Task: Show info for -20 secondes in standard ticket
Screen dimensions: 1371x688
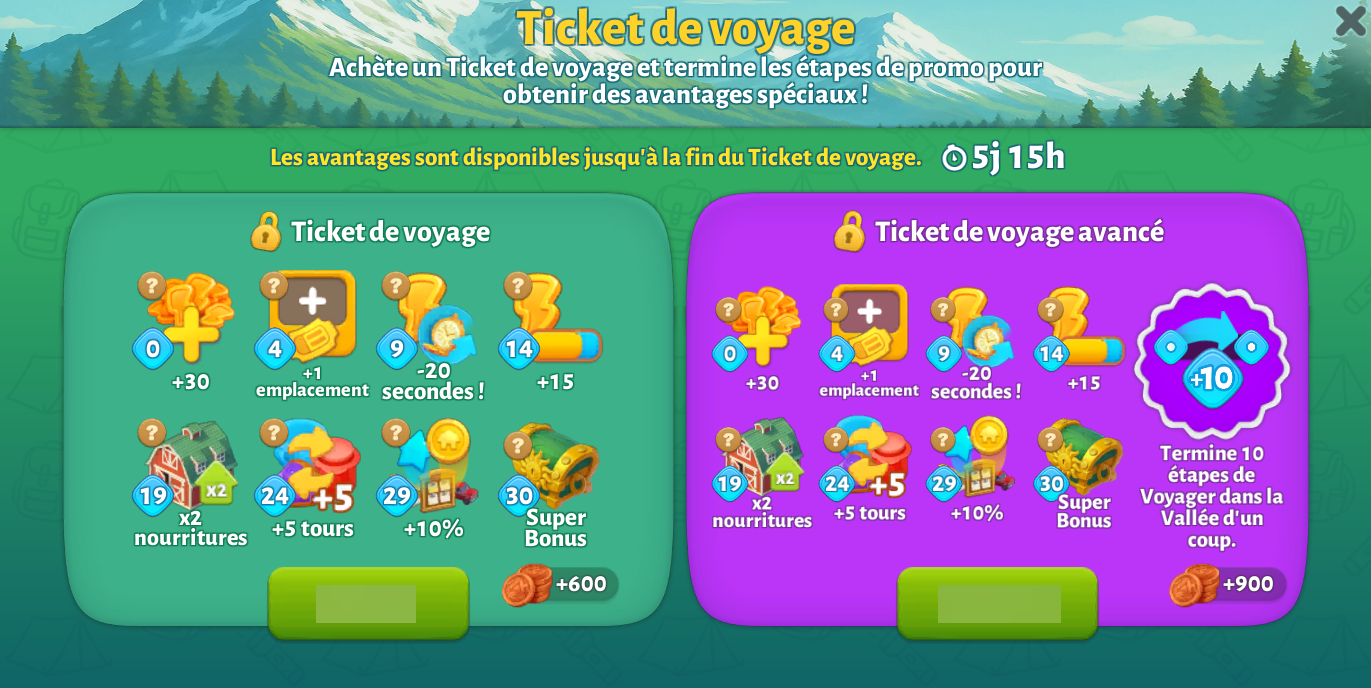Action: [x=395, y=286]
